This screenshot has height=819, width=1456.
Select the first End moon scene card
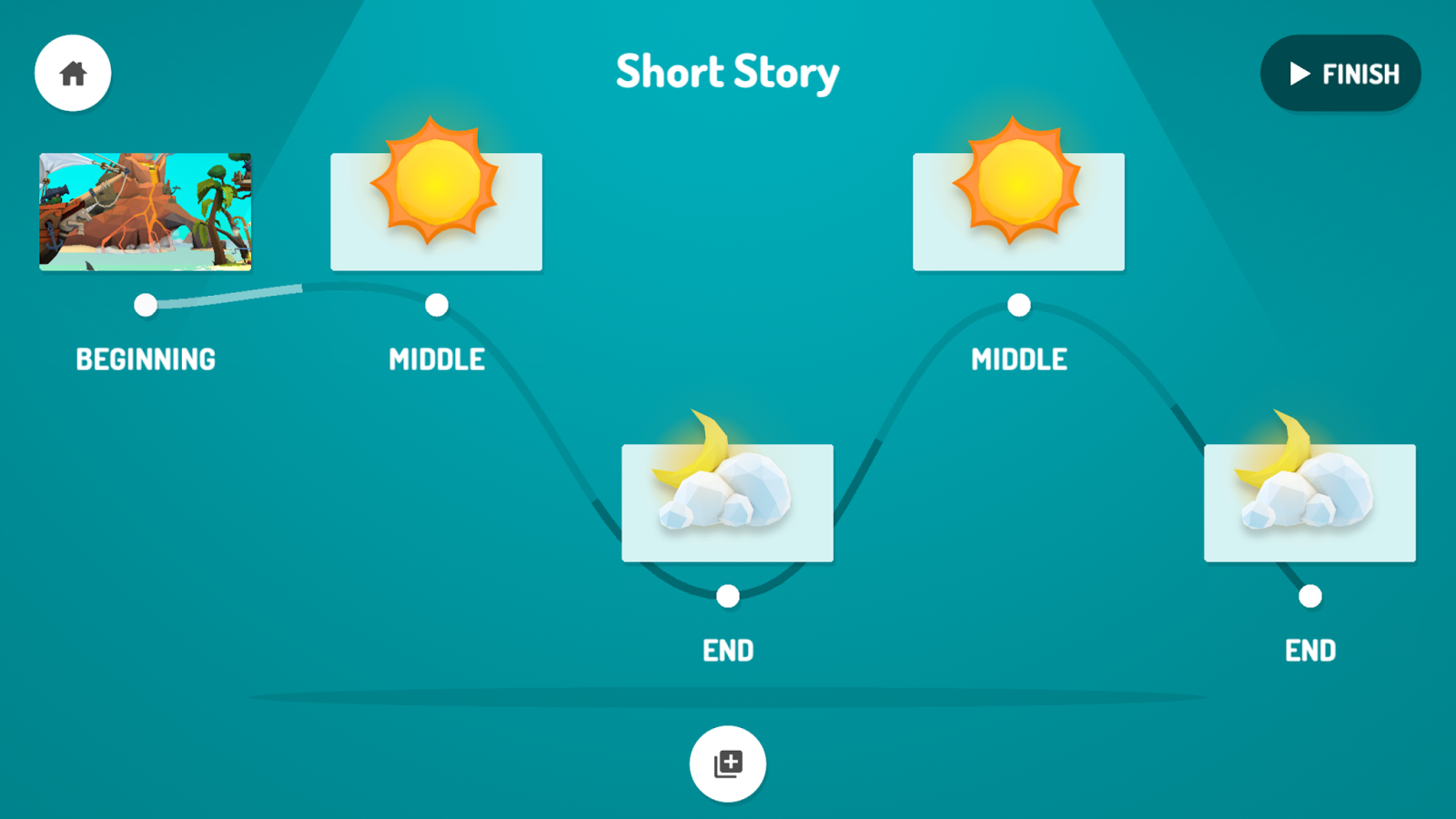(727, 502)
